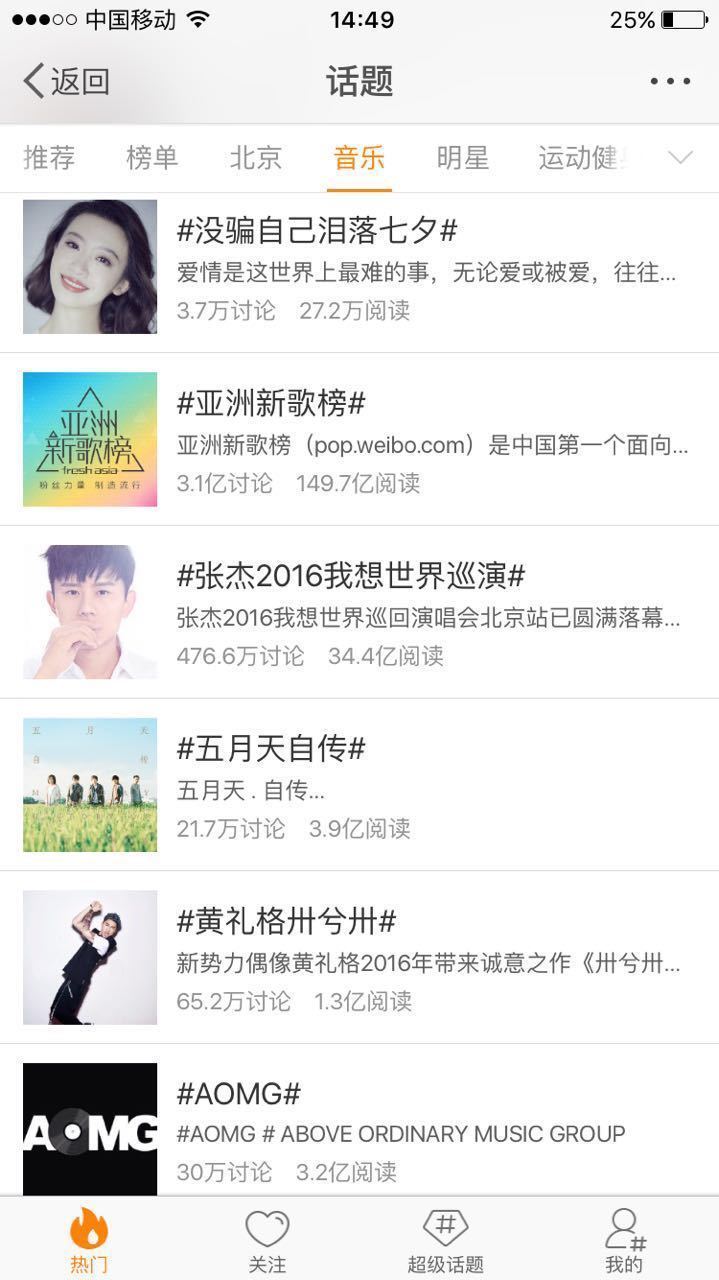Go to the 热门 bottom tab
This screenshot has height=1280, width=719.
[x=89, y=1240]
